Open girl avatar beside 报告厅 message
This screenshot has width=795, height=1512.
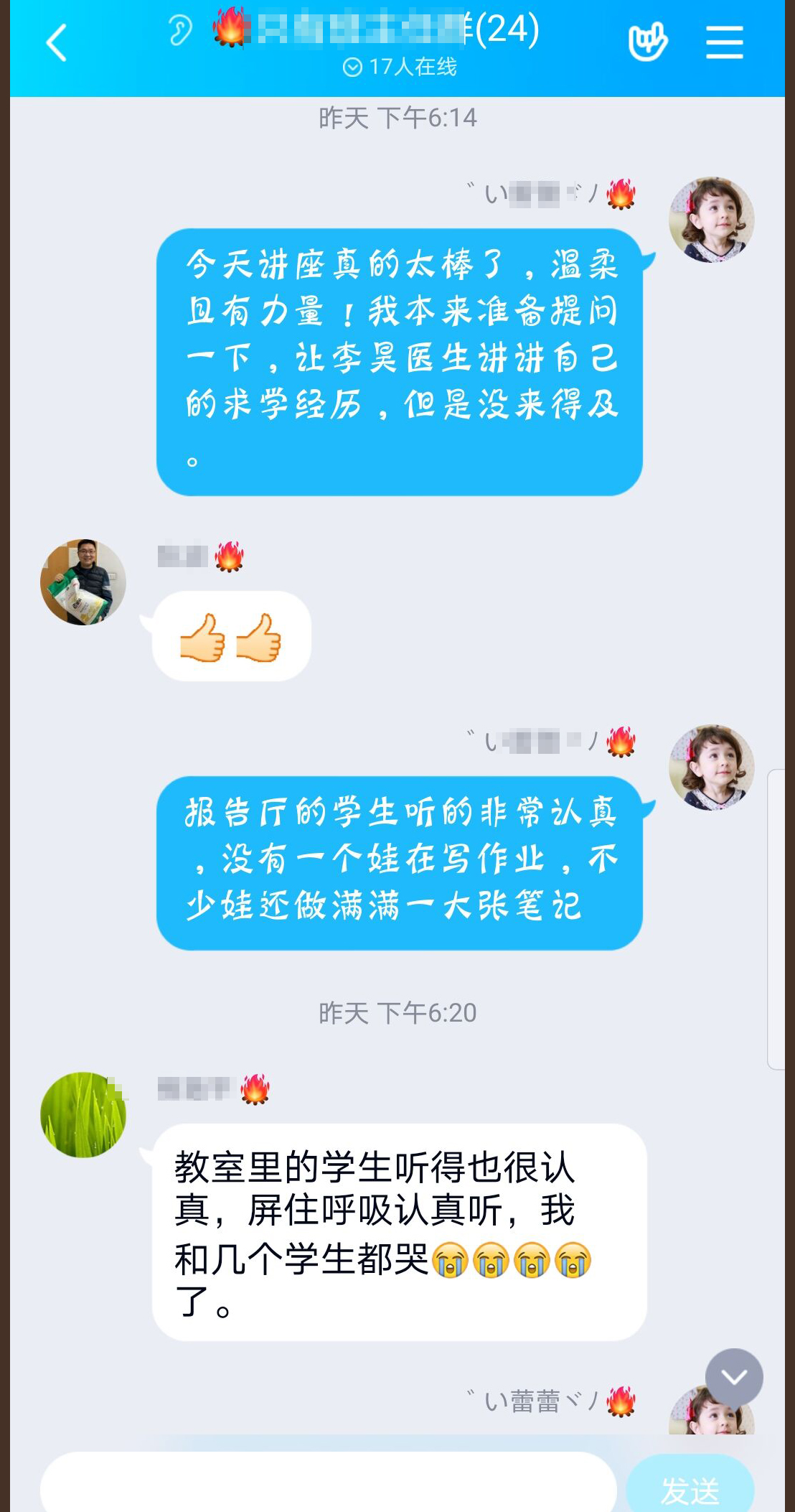(x=711, y=767)
